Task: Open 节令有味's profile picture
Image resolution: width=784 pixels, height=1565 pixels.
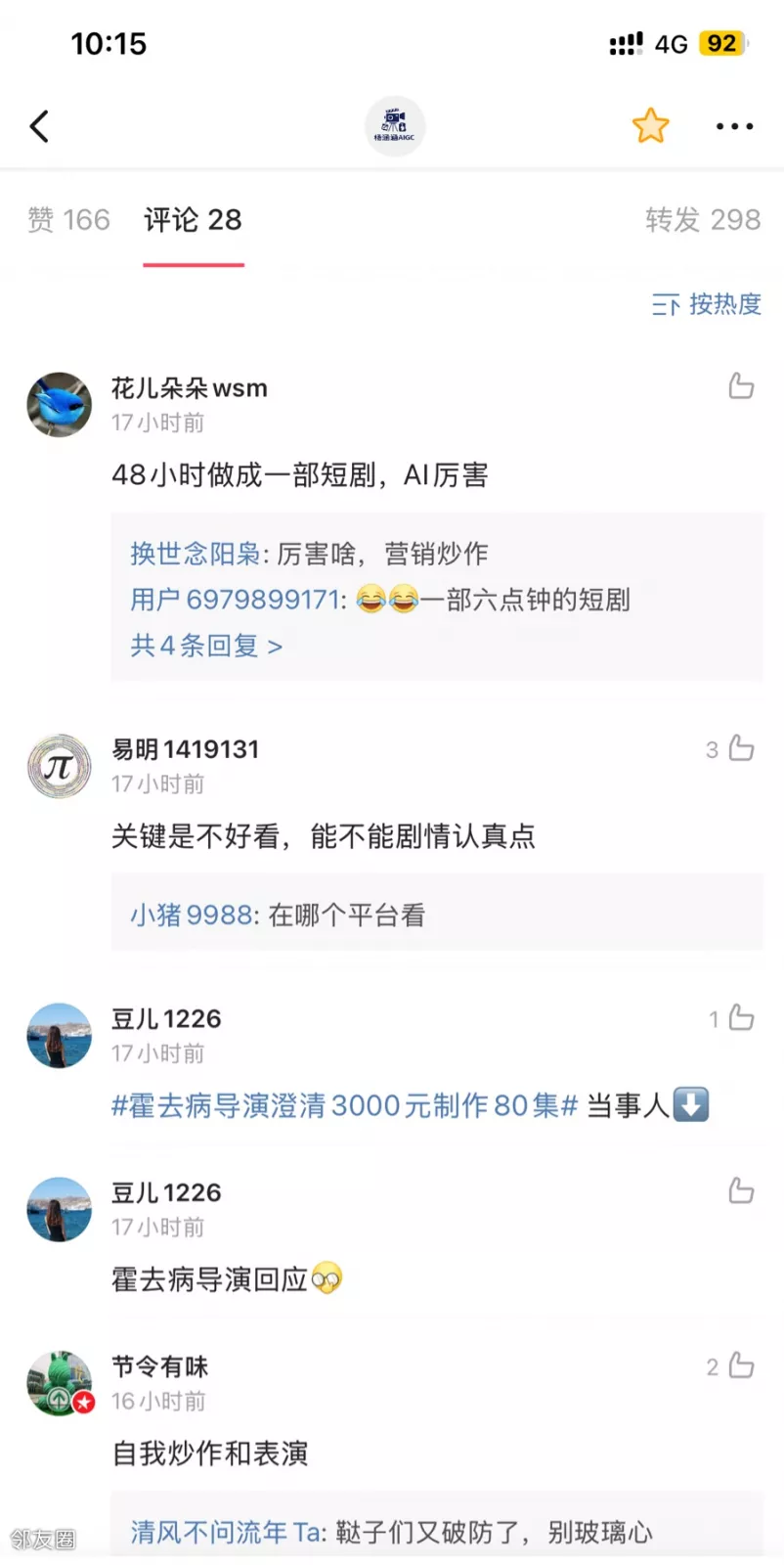Action: click(x=59, y=1383)
